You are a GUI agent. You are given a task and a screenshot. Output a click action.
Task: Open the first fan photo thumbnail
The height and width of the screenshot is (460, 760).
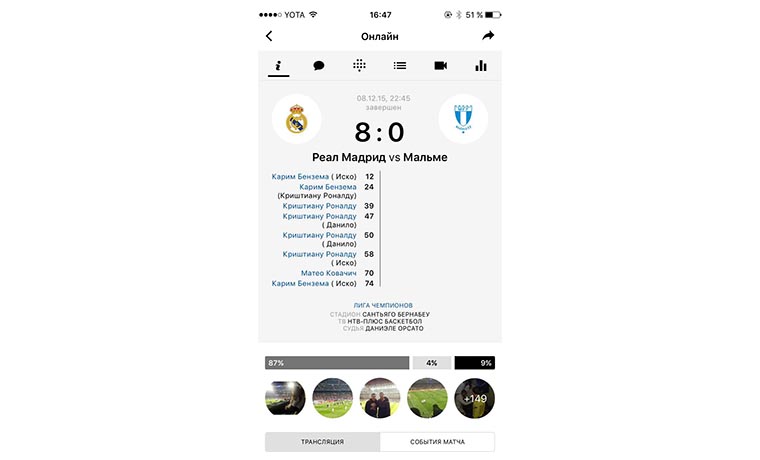pyautogui.click(x=285, y=397)
